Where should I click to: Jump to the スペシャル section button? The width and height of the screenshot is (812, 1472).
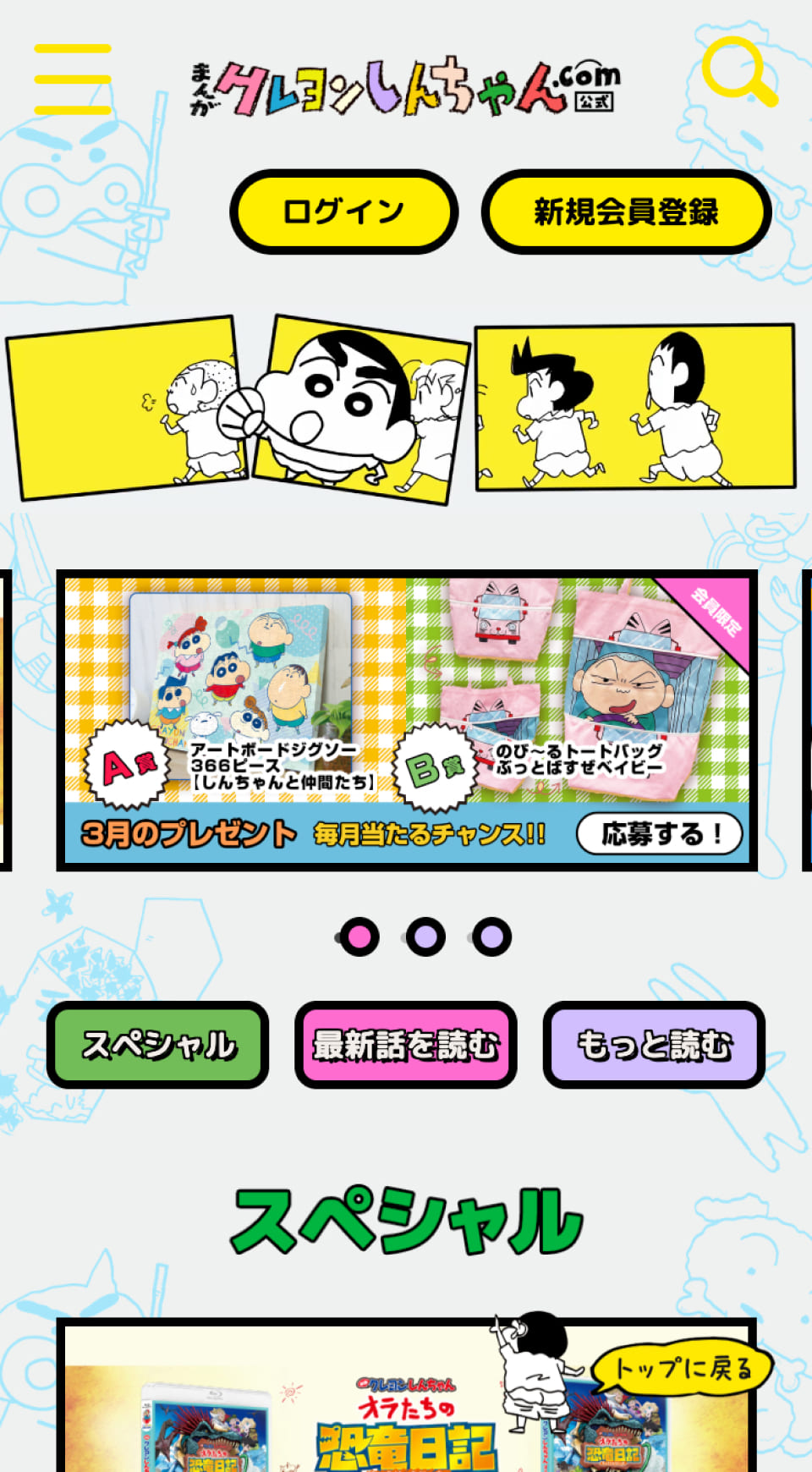click(x=158, y=1045)
